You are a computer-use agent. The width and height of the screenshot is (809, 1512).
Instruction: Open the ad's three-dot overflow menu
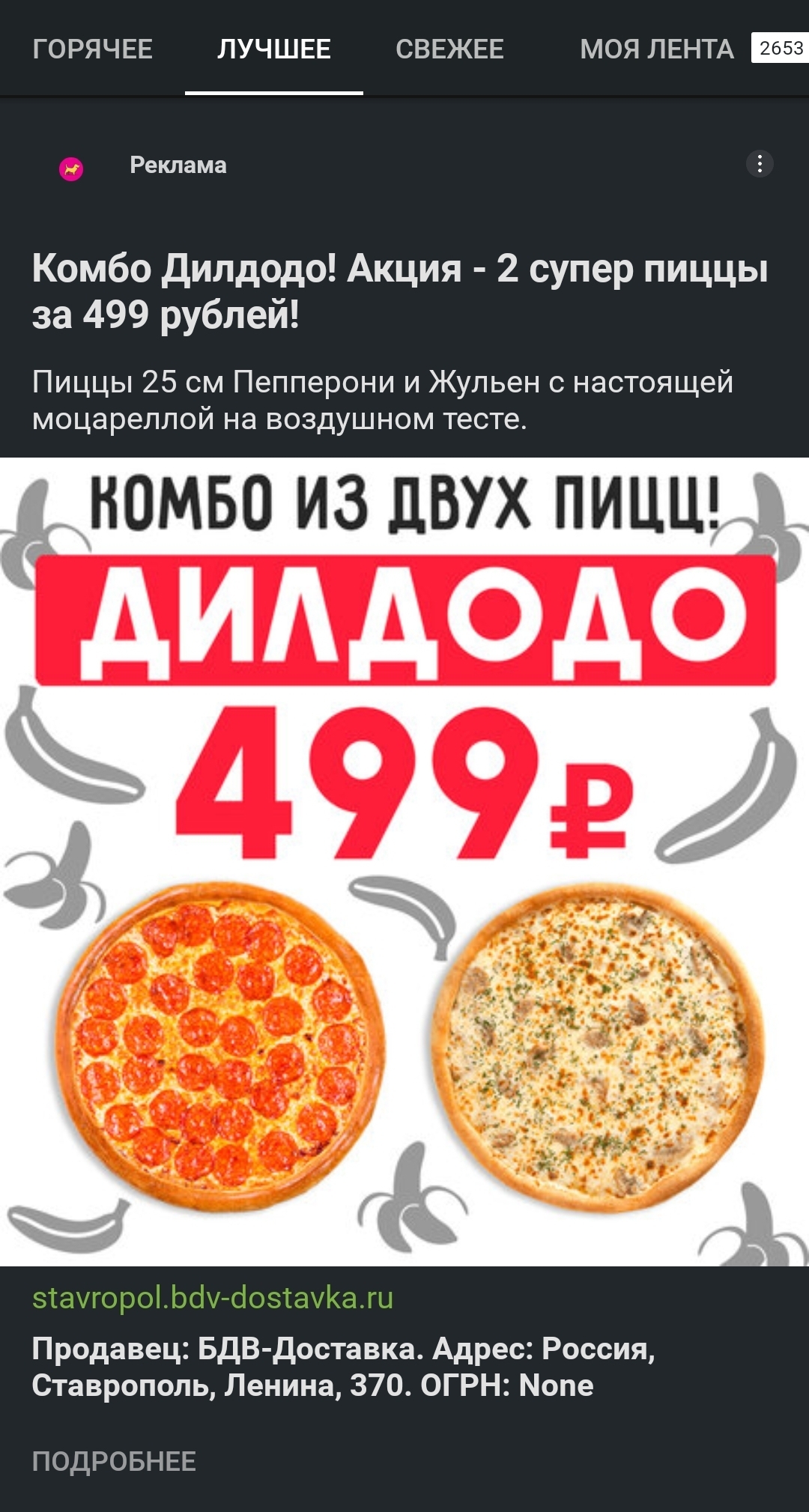tap(760, 164)
